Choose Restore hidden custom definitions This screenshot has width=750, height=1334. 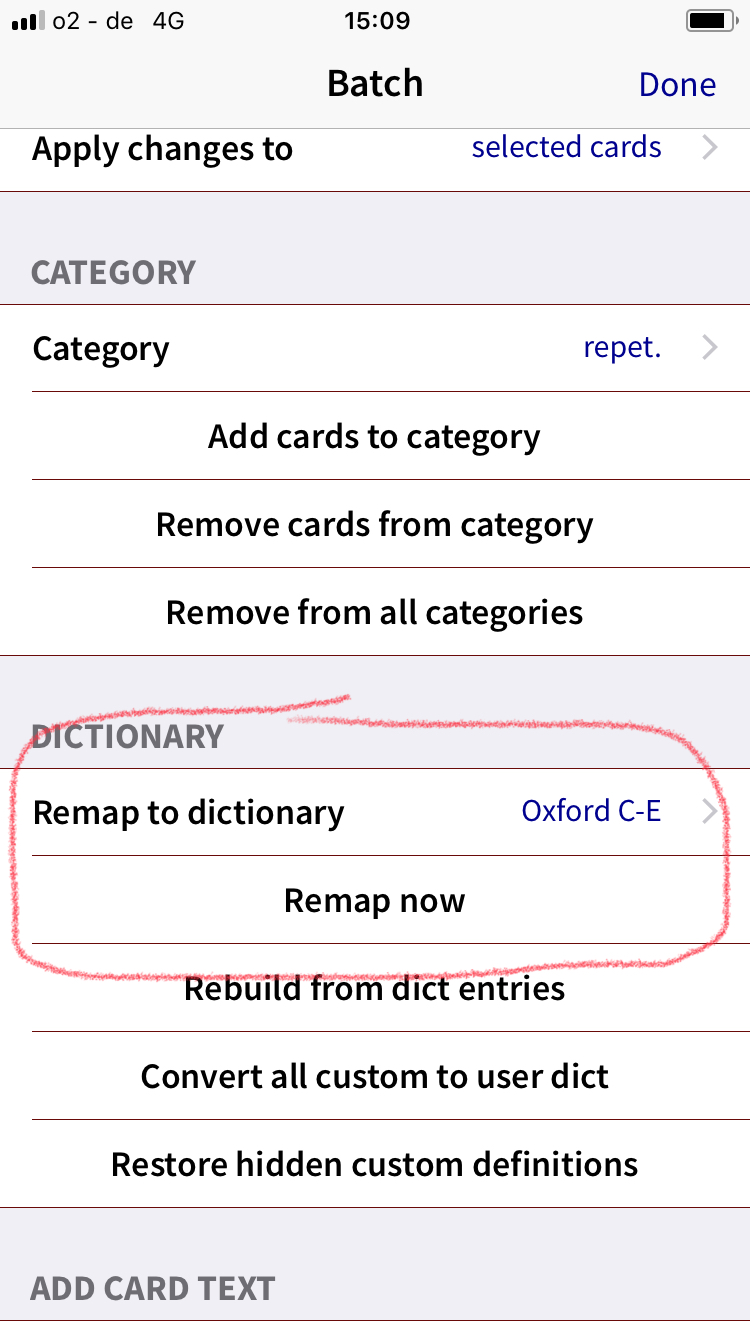pyautogui.click(x=375, y=1164)
